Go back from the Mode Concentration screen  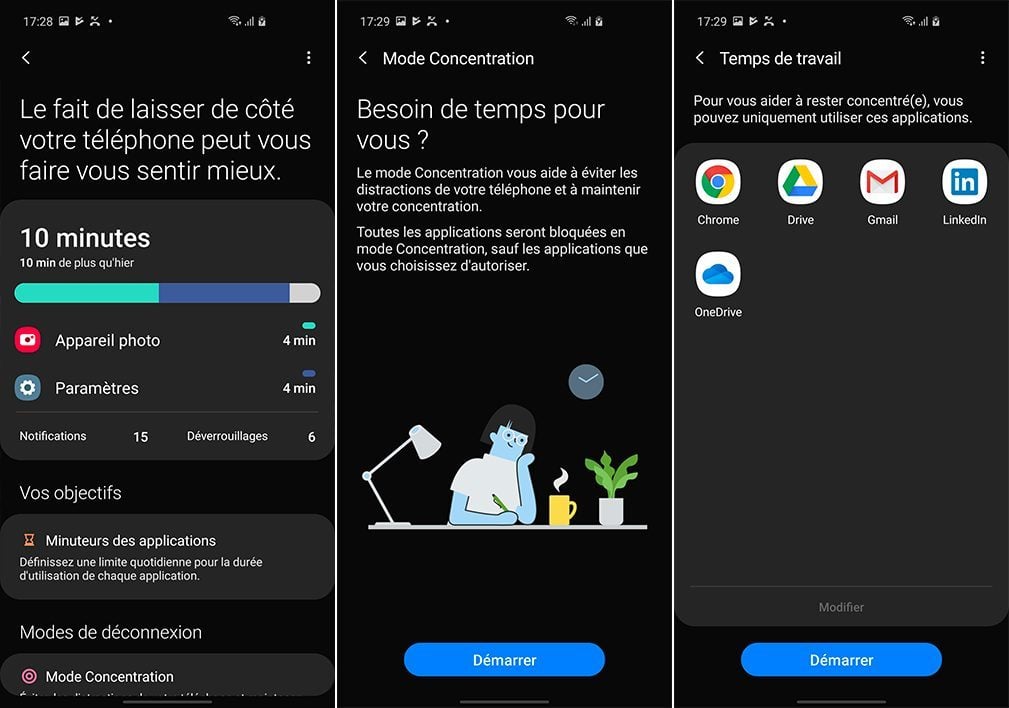tap(363, 58)
